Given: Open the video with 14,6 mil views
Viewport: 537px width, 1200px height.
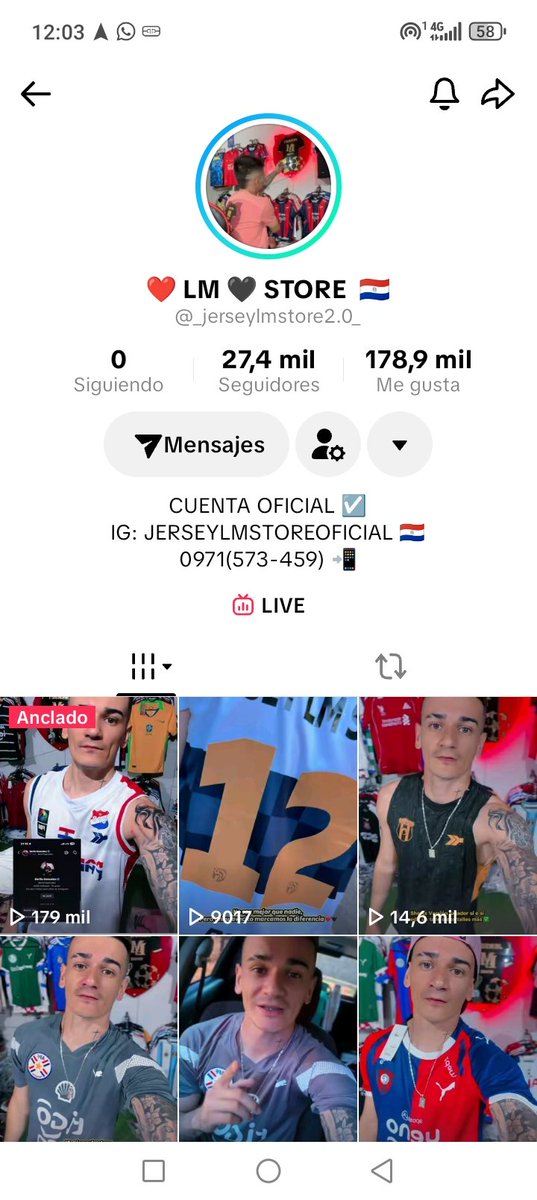Looking at the screenshot, I should click(x=448, y=815).
